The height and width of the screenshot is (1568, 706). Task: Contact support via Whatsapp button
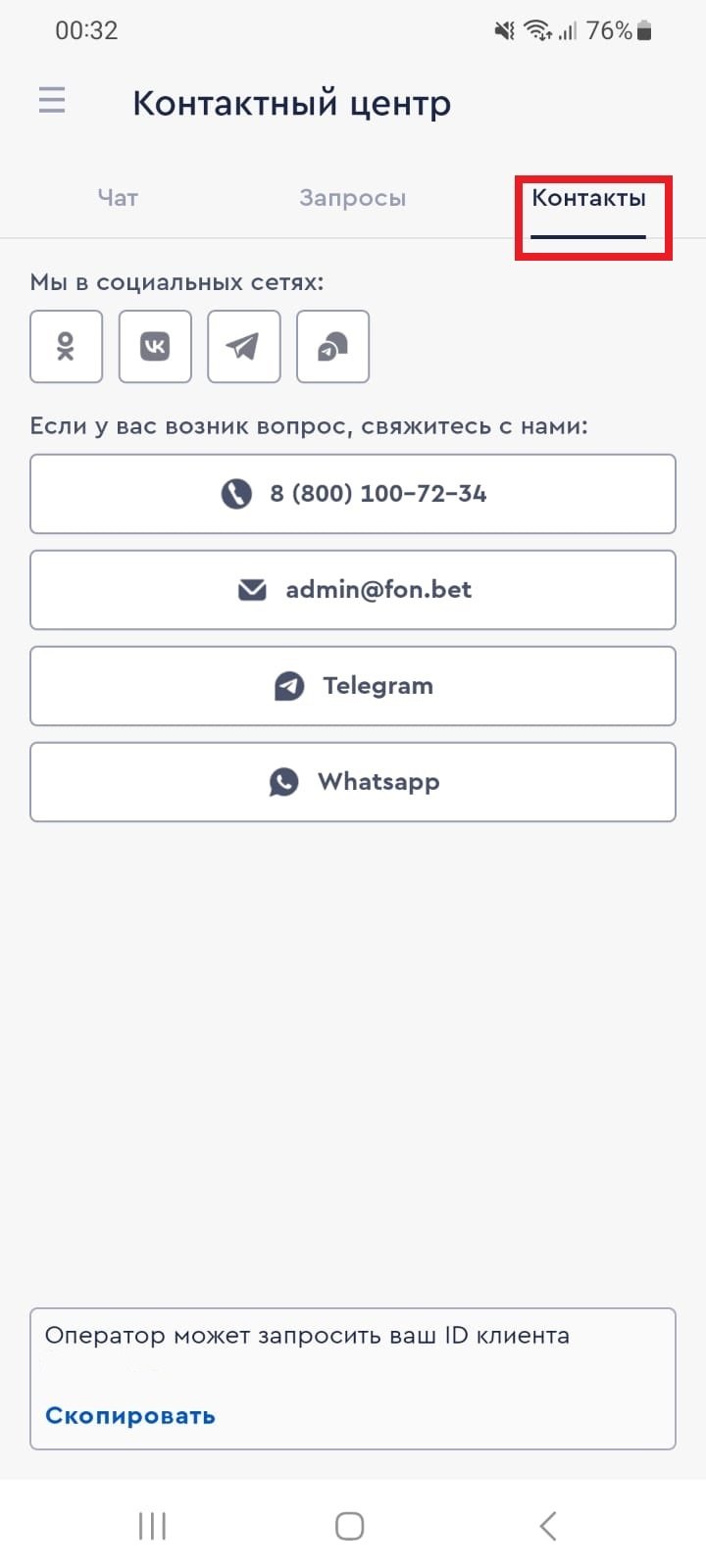pyautogui.click(x=353, y=781)
